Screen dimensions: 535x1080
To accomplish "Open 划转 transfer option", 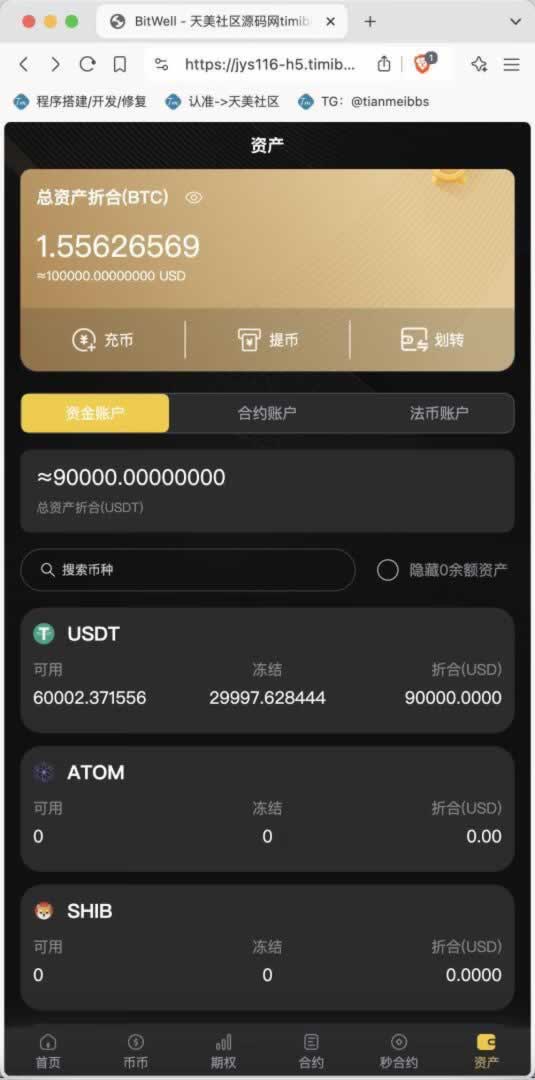I will (432, 340).
